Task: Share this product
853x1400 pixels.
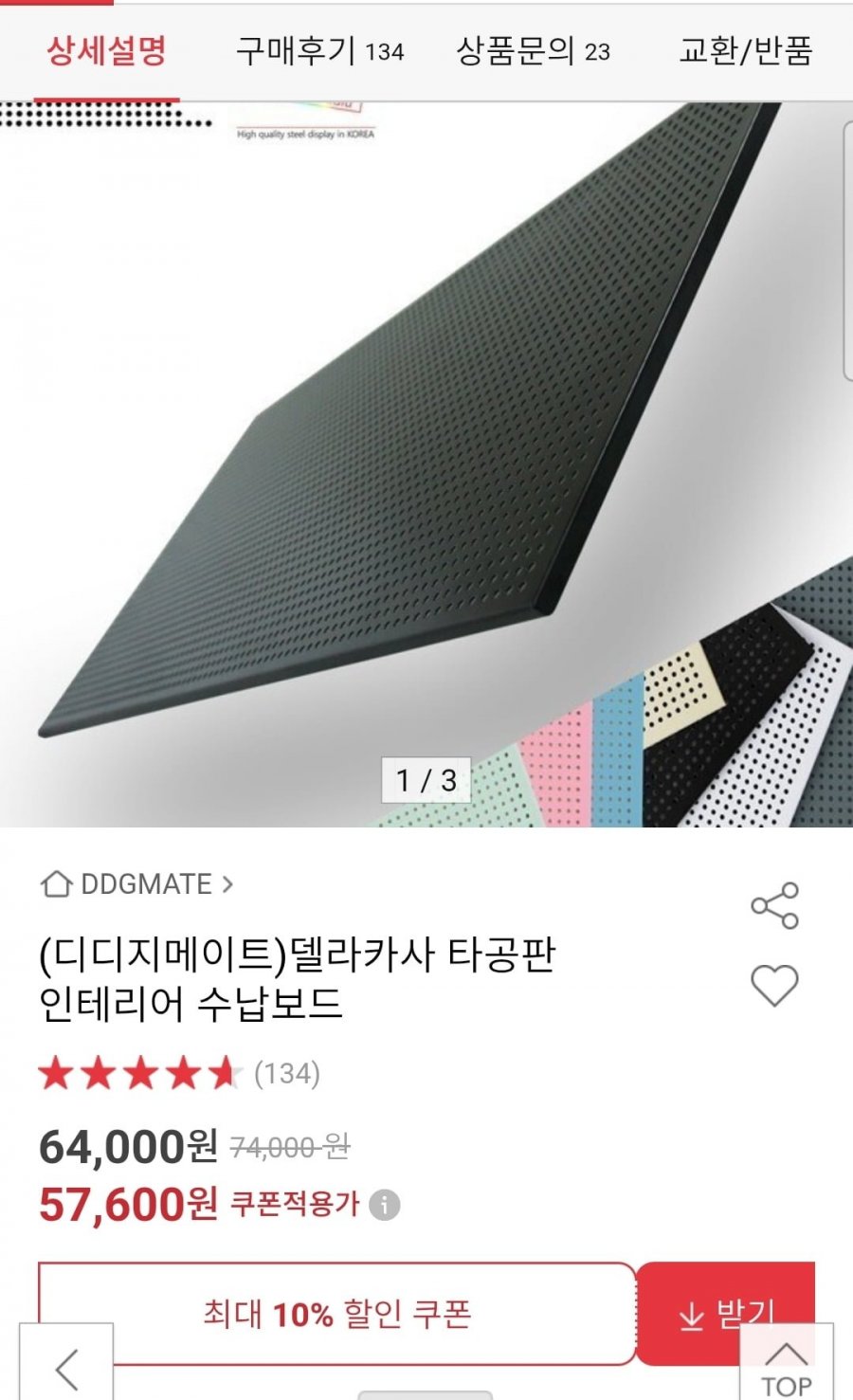Action: [x=774, y=905]
